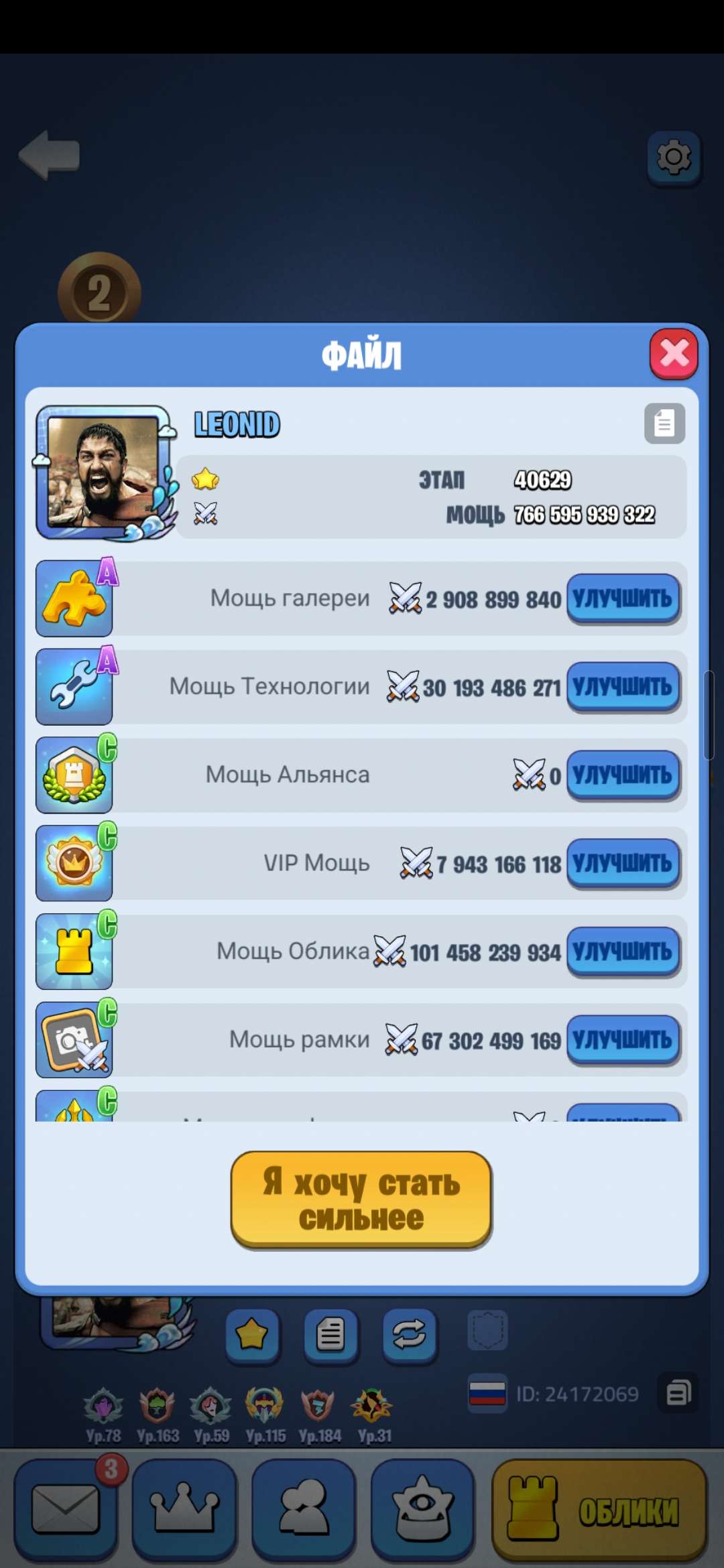Close the Файл dialog

(673, 354)
